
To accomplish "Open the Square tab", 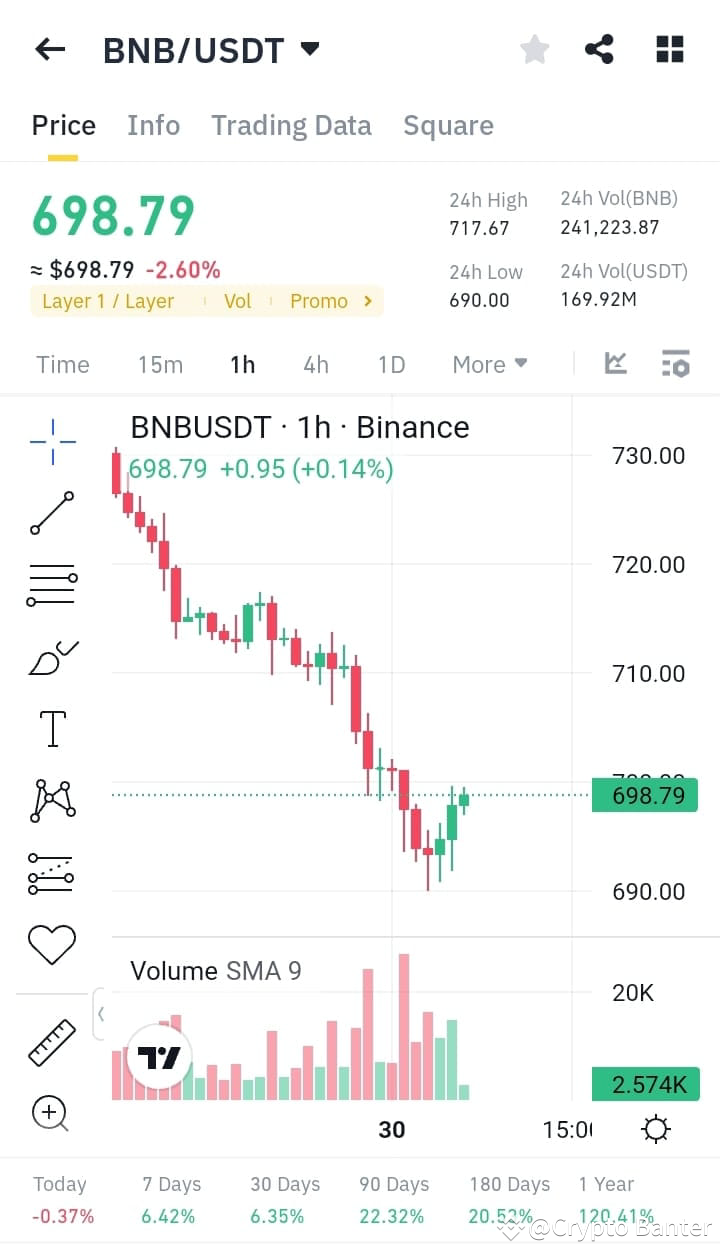I will click(448, 125).
